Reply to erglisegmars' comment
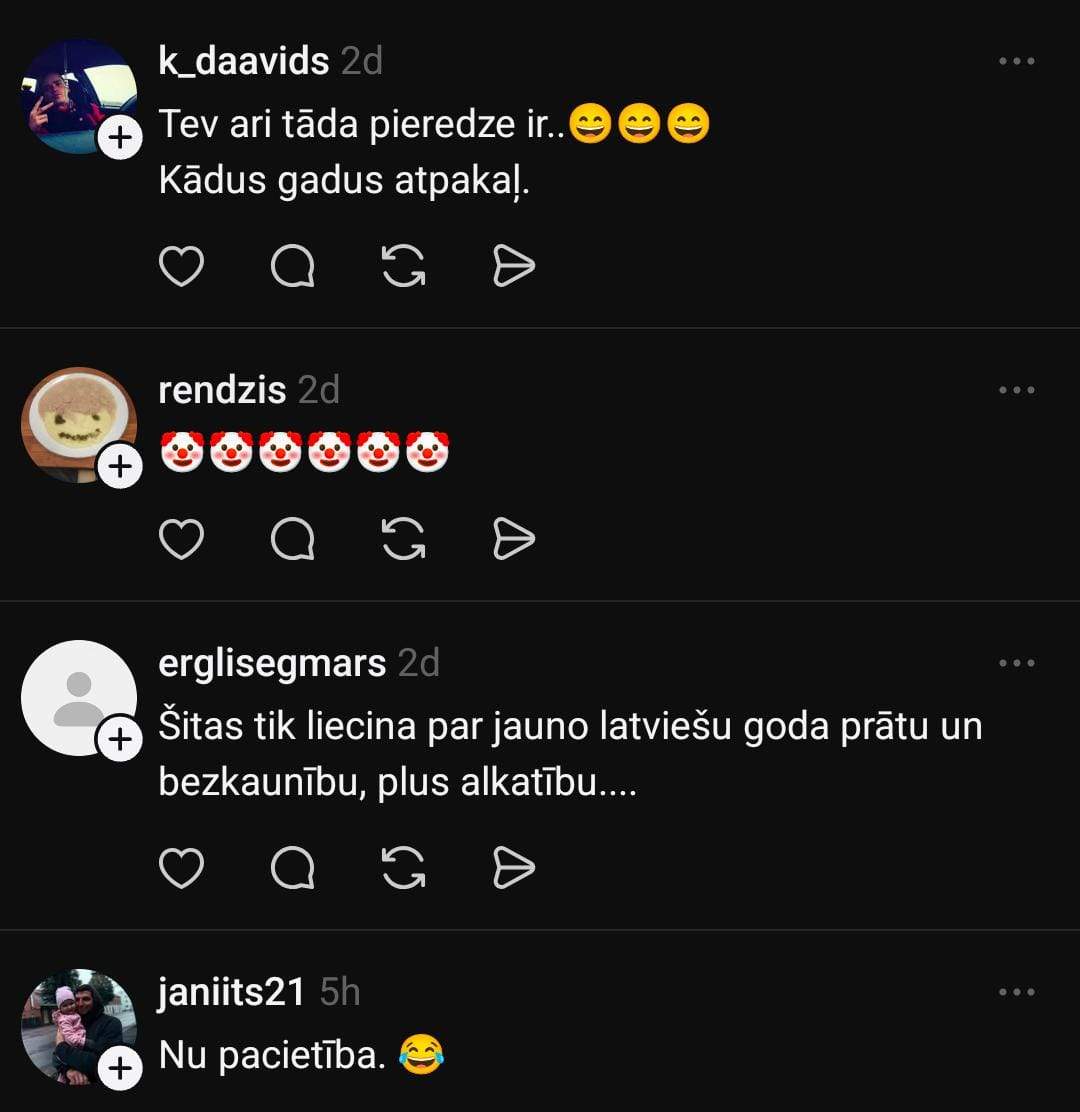This screenshot has width=1080, height=1112. (x=293, y=868)
